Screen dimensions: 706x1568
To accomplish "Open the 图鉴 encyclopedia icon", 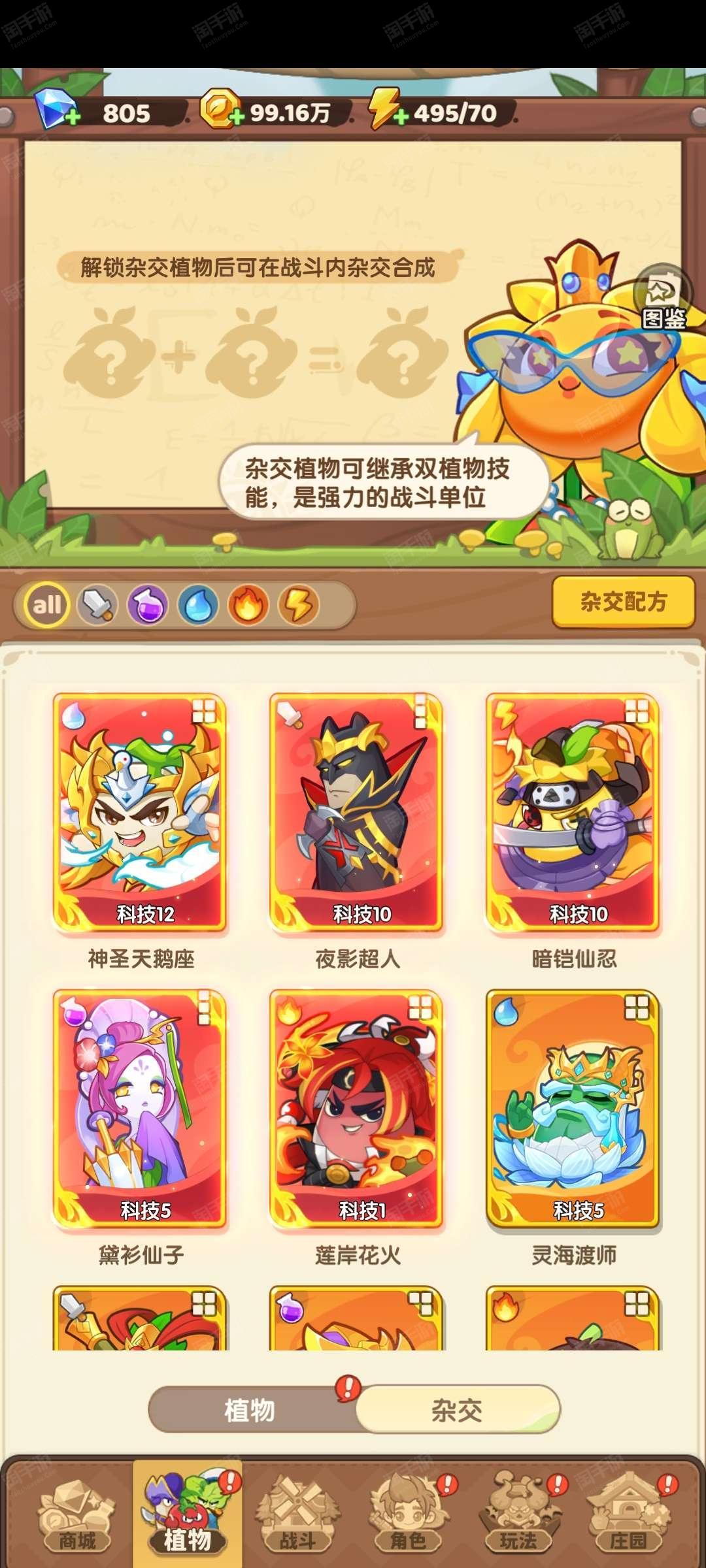I will [x=662, y=297].
